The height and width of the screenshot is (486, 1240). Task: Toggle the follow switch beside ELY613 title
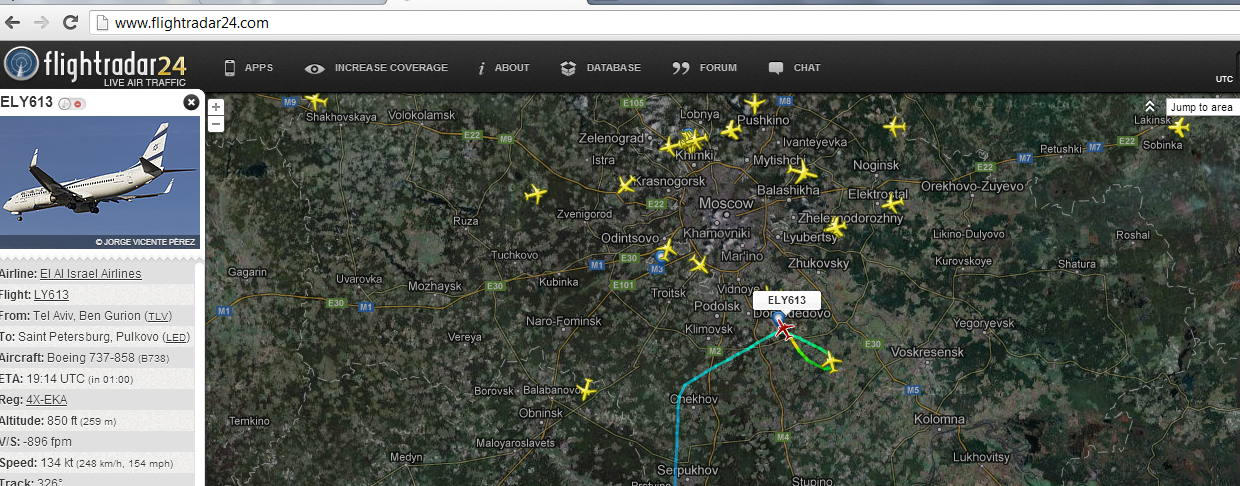pos(72,103)
